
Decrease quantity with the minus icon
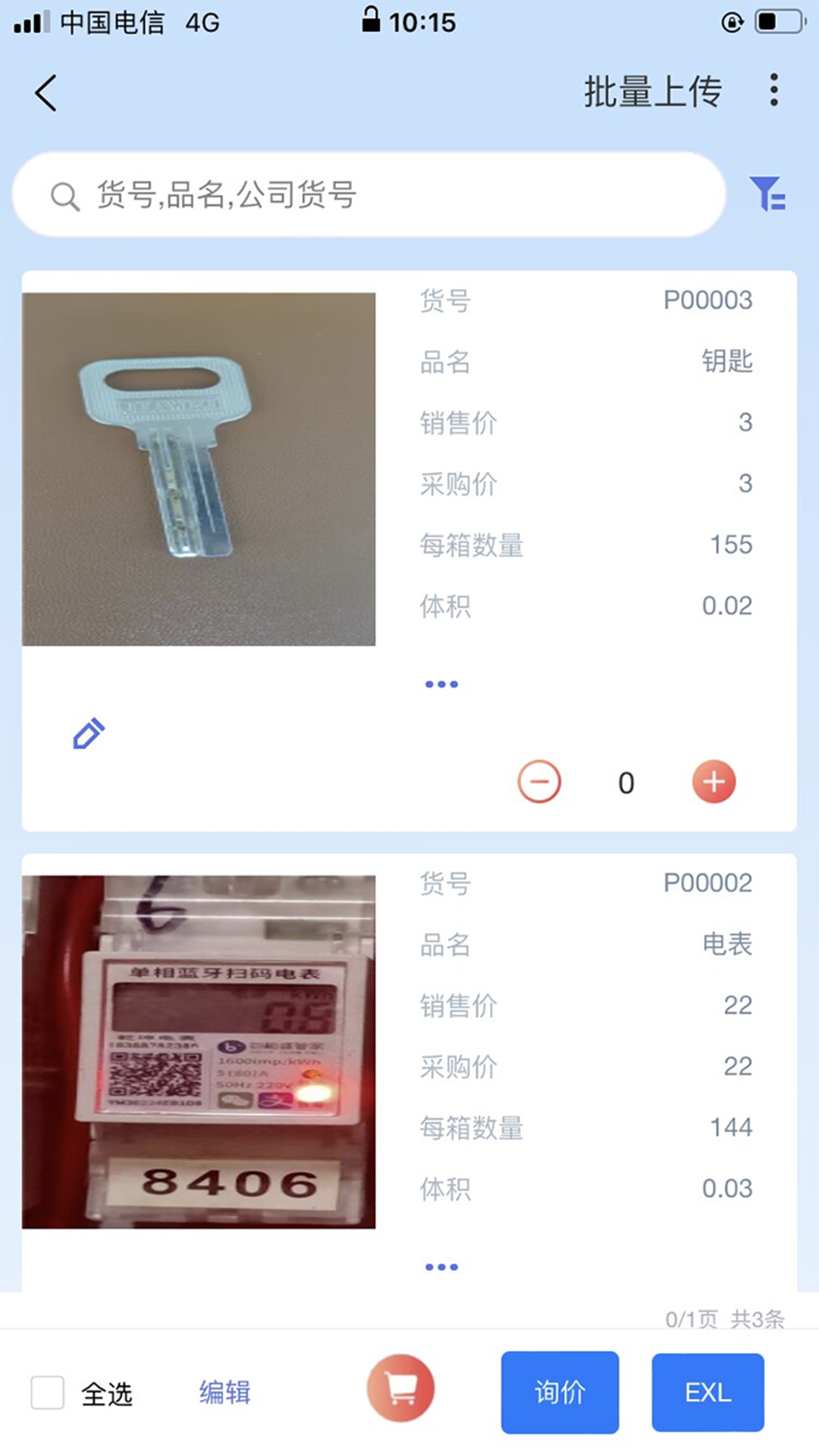click(x=539, y=782)
